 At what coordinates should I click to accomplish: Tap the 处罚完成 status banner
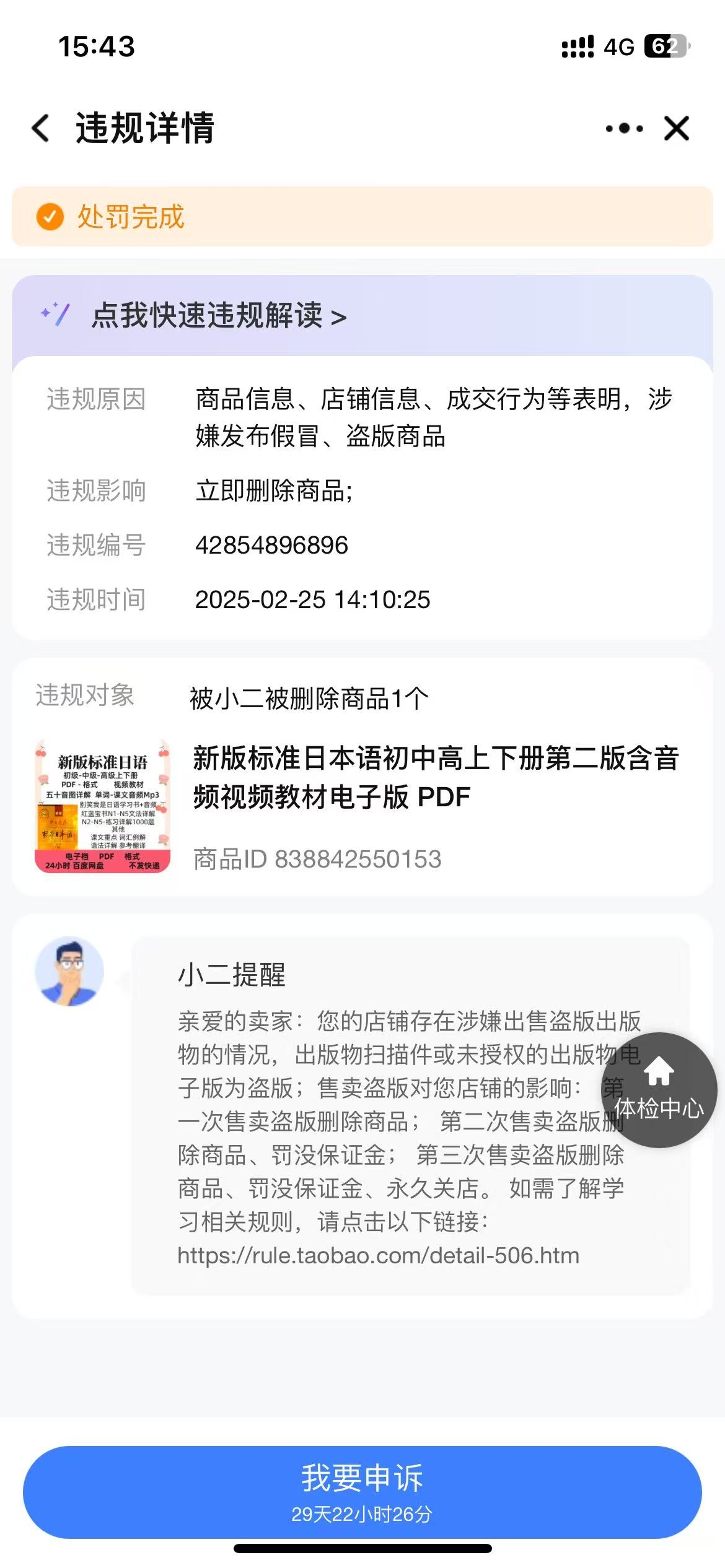pyautogui.click(x=362, y=218)
